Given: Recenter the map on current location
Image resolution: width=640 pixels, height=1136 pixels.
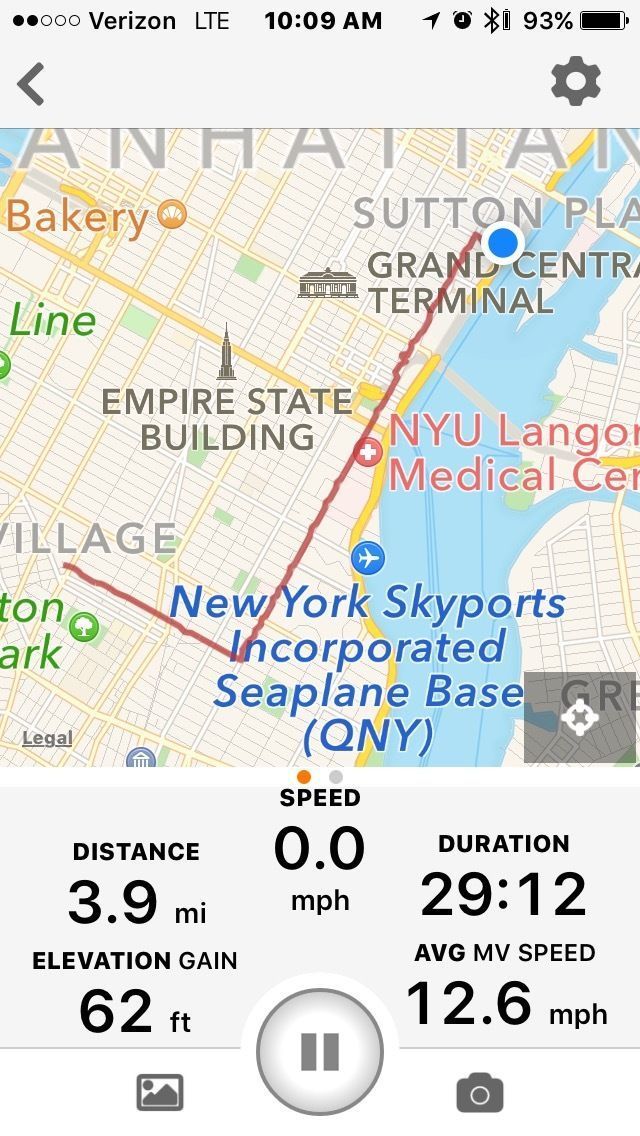Looking at the screenshot, I should (580, 717).
